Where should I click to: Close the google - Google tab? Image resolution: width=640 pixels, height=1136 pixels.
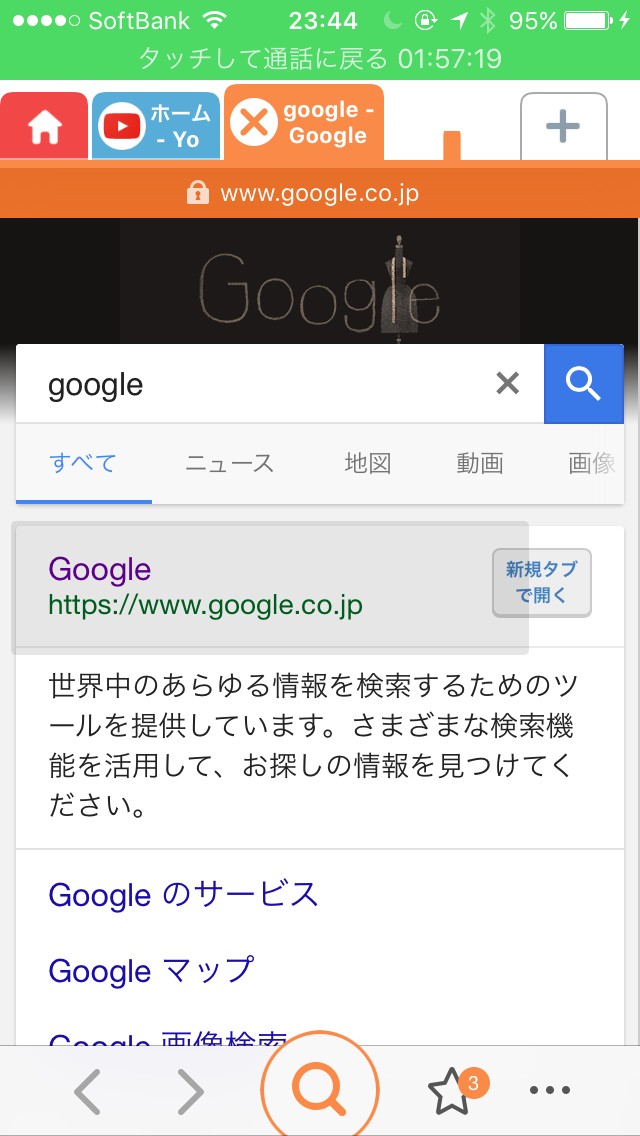pos(254,122)
